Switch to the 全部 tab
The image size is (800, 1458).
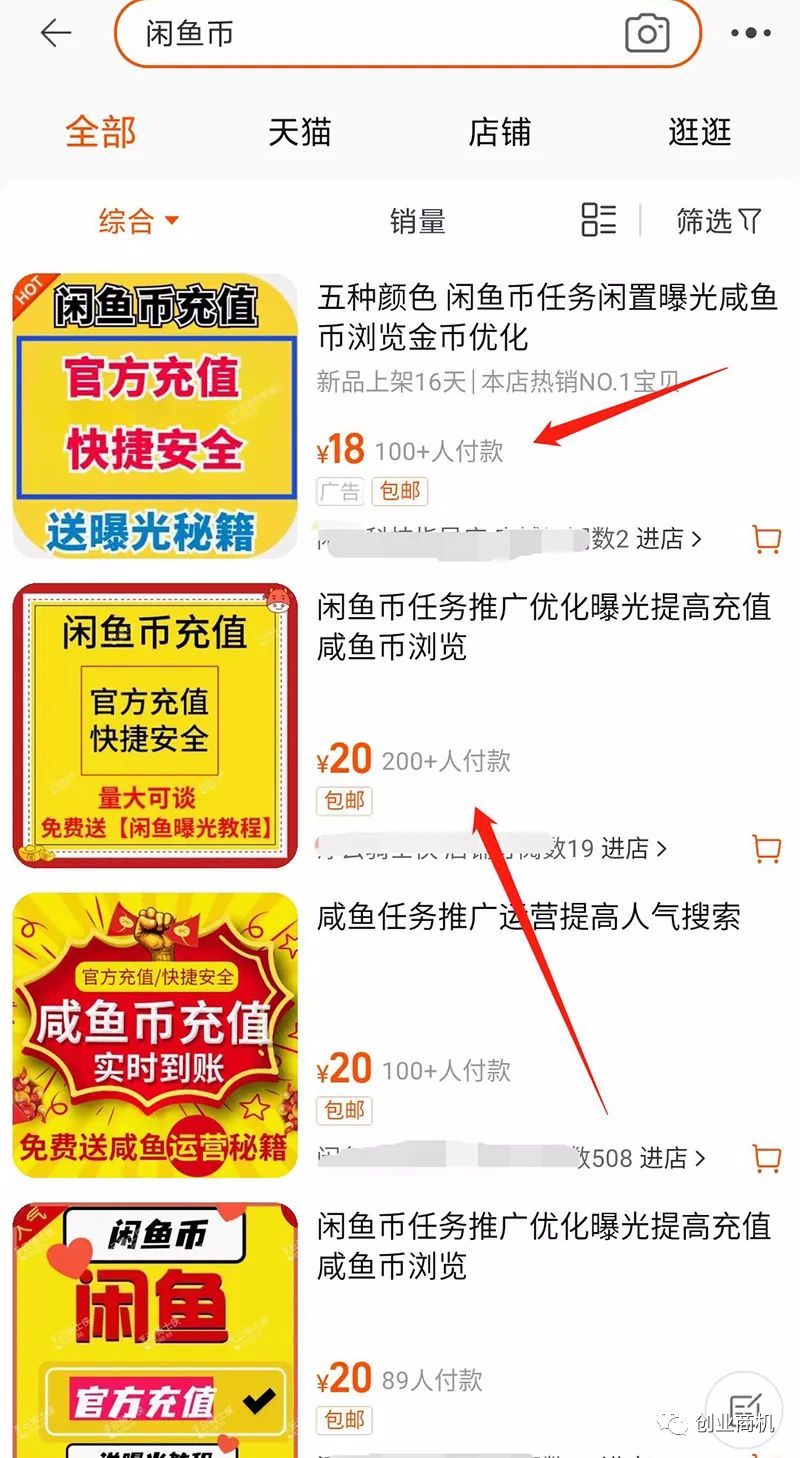100,132
